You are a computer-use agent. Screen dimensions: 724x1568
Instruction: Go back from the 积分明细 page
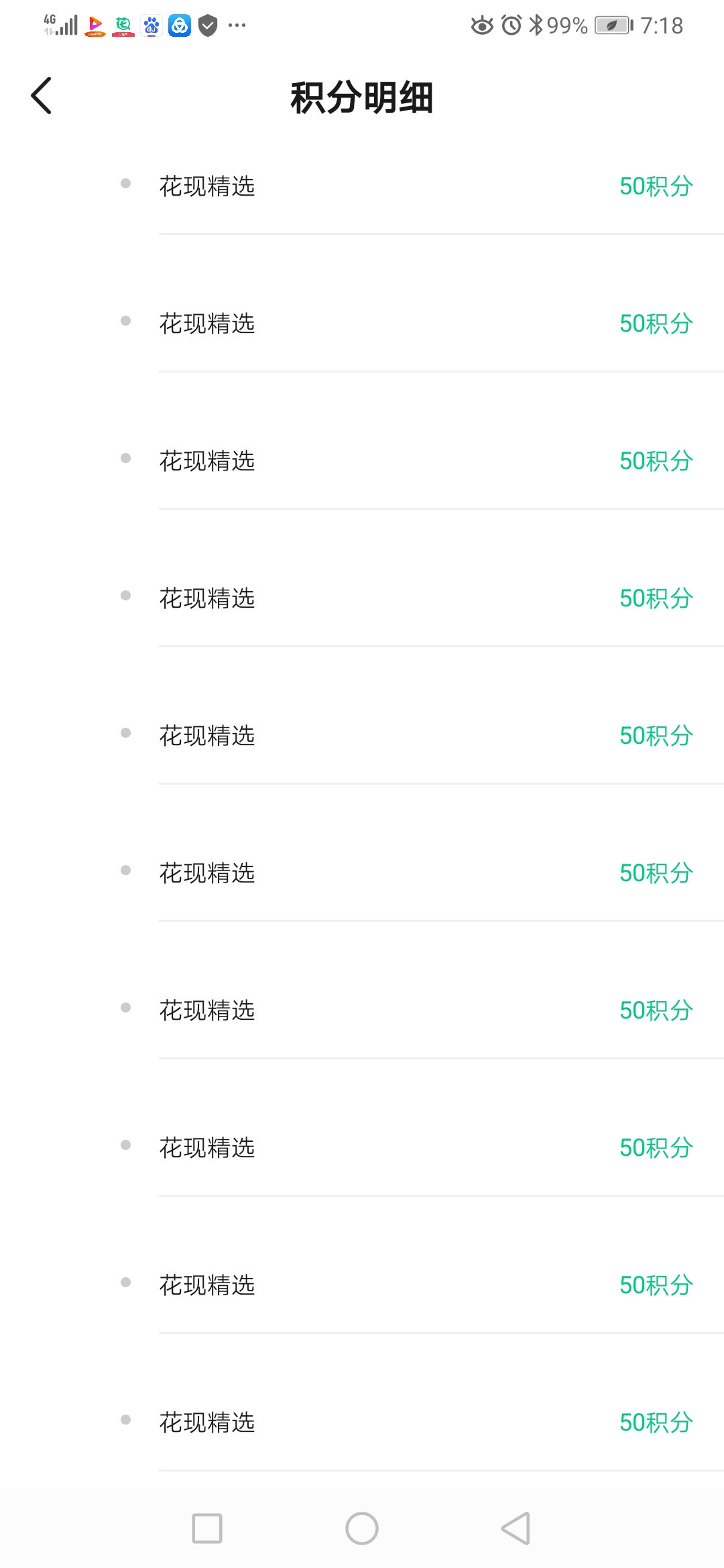tap(42, 96)
